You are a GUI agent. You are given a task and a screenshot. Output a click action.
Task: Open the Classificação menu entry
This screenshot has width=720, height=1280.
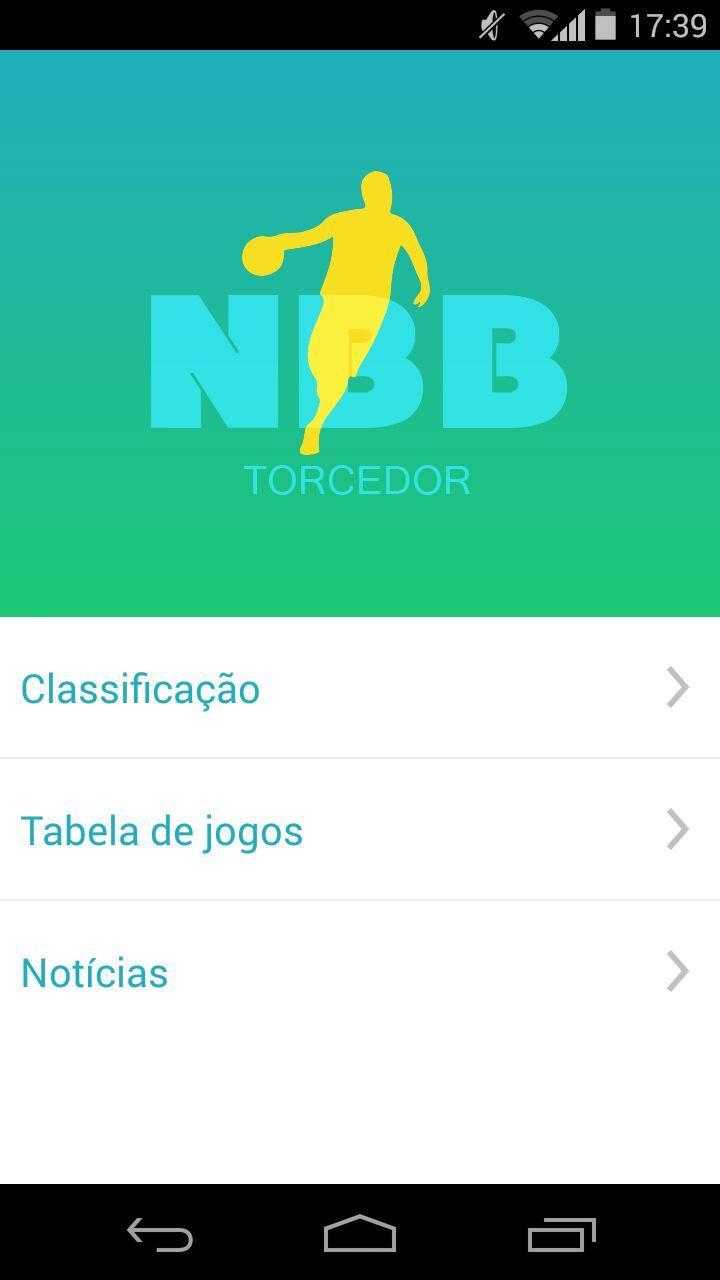(141, 687)
